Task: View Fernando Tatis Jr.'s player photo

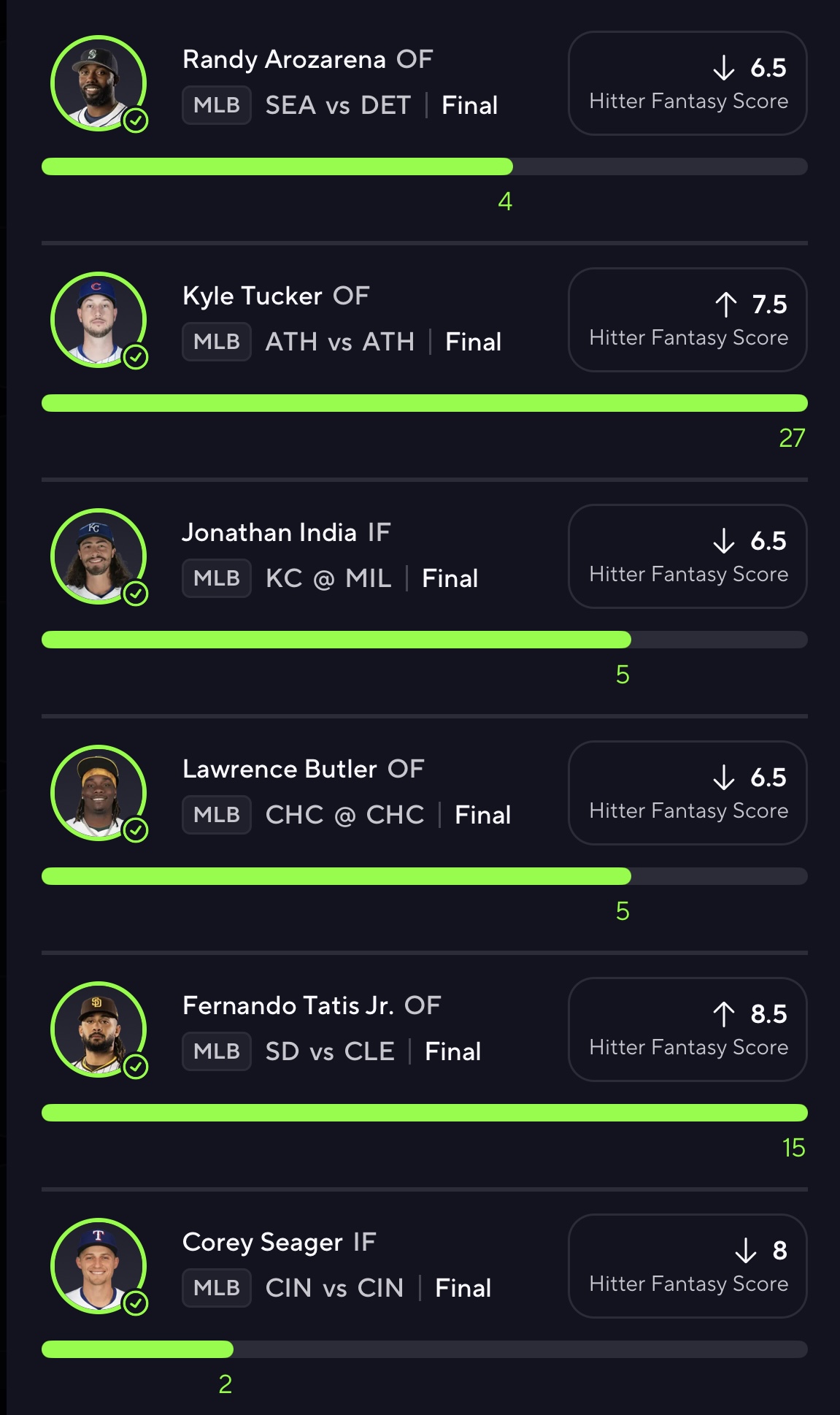Action: coord(99,1029)
